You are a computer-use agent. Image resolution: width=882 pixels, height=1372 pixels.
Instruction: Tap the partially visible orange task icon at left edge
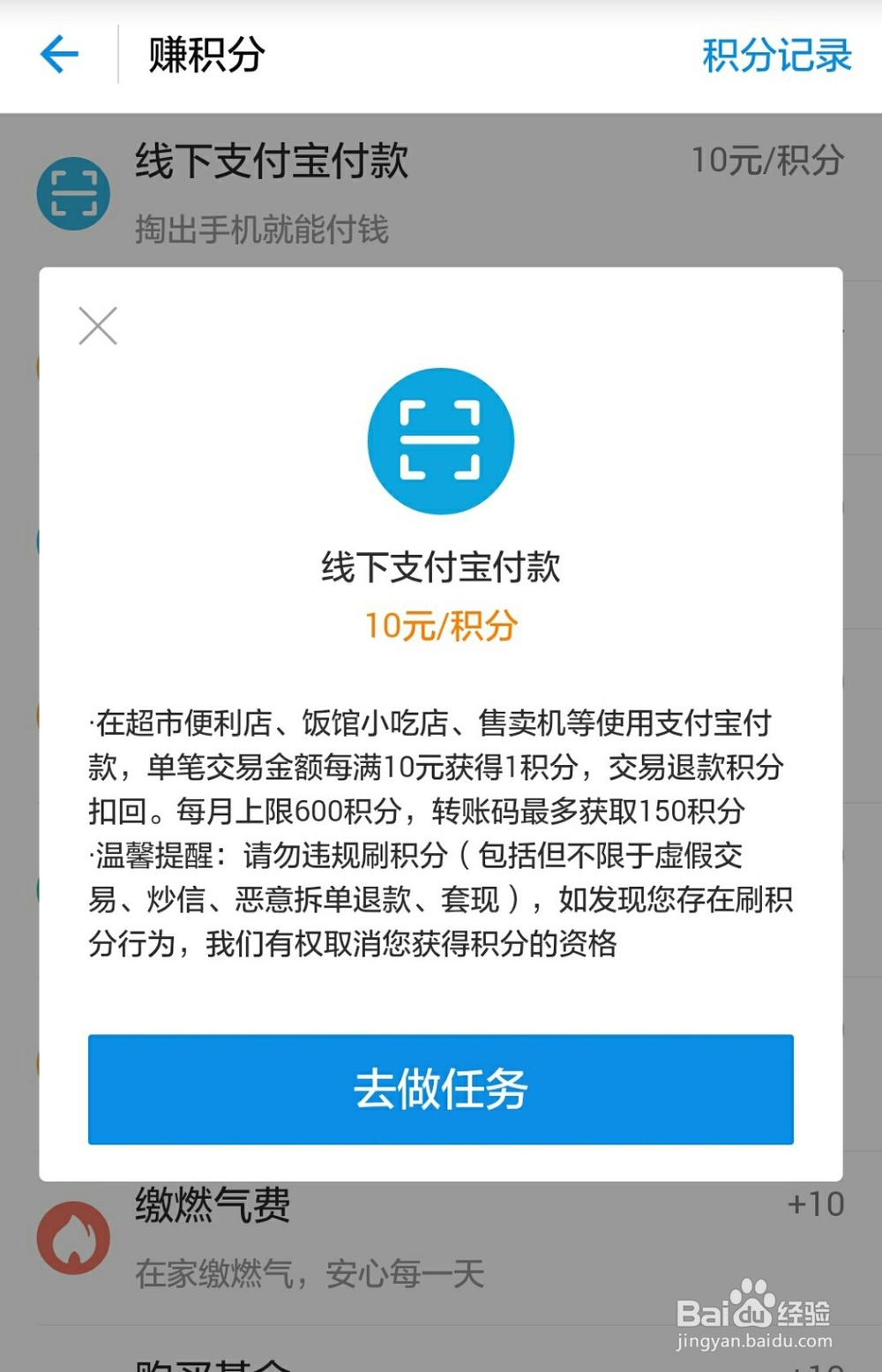pos(39,366)
